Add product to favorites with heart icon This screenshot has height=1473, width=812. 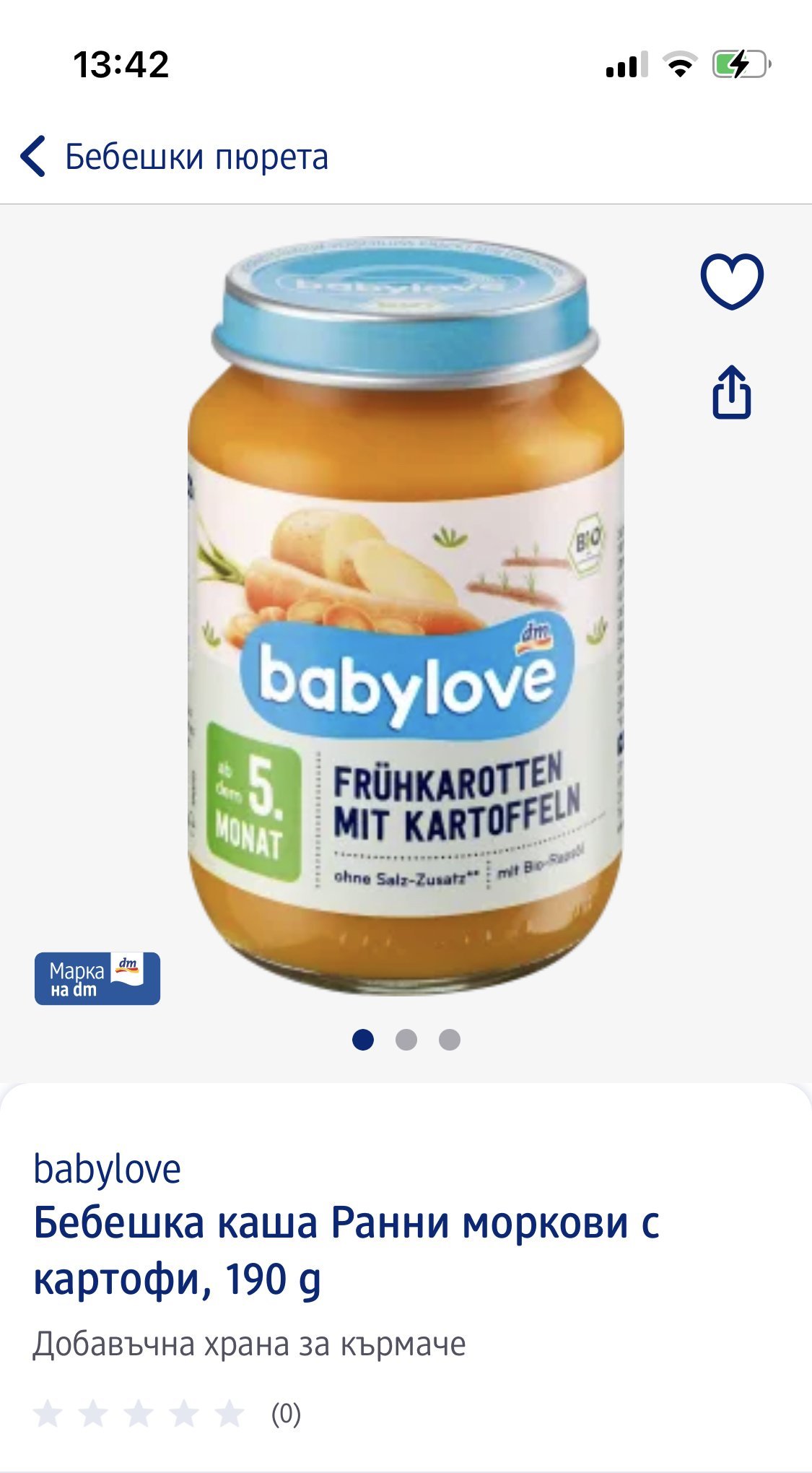point(731,281)
